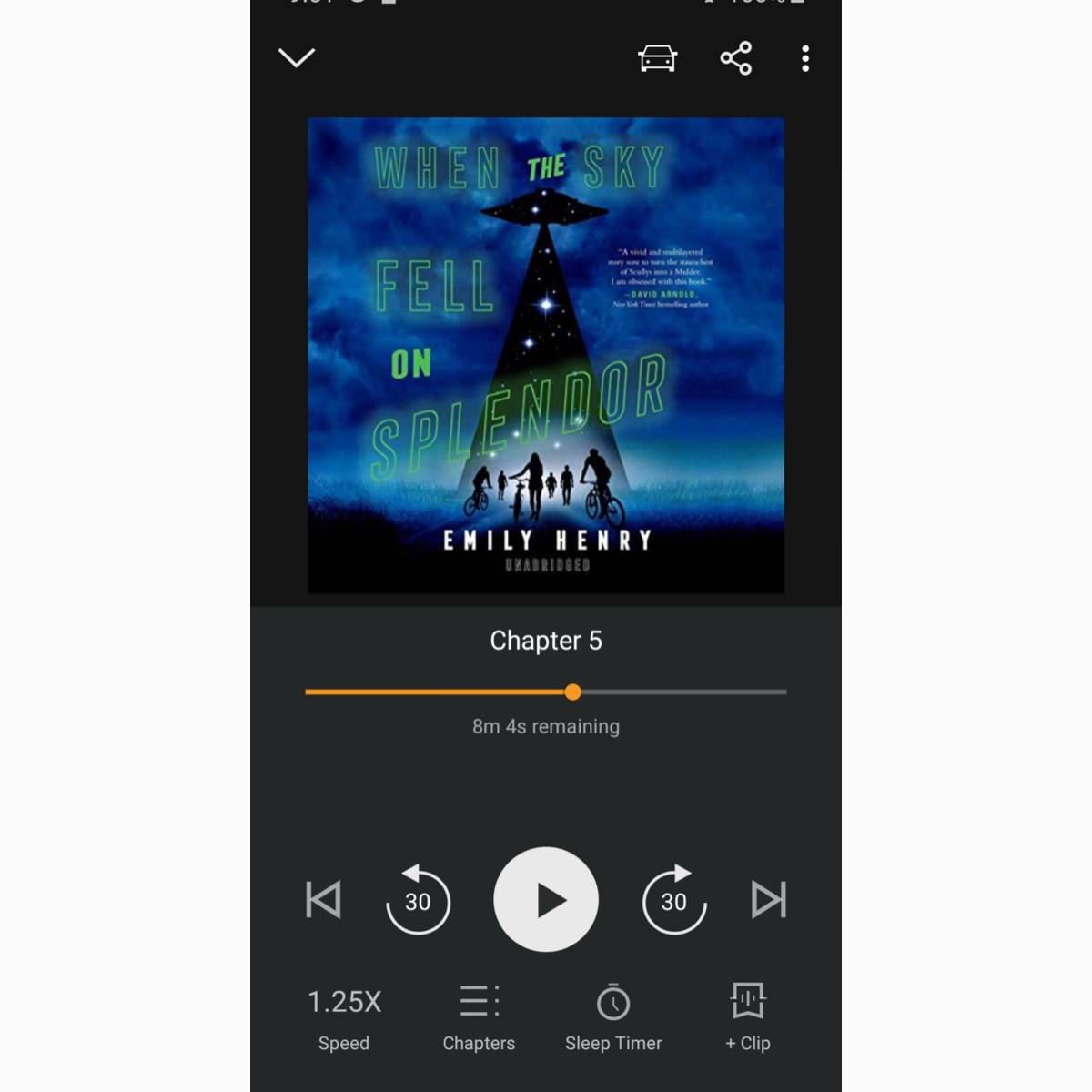Rewind 30 seconds

coord(418,900)
